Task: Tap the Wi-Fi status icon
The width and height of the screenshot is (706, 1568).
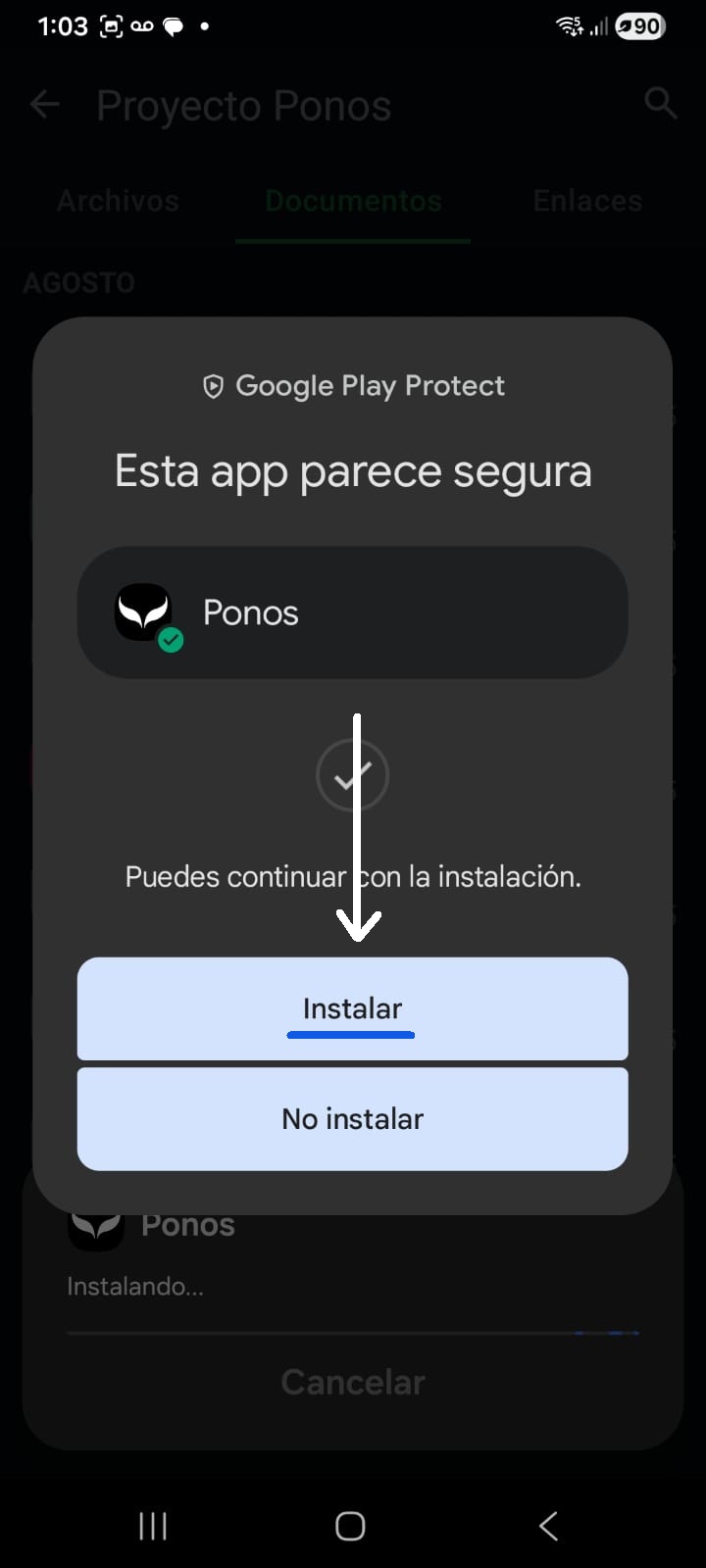Action: click(x=569, y=26)
